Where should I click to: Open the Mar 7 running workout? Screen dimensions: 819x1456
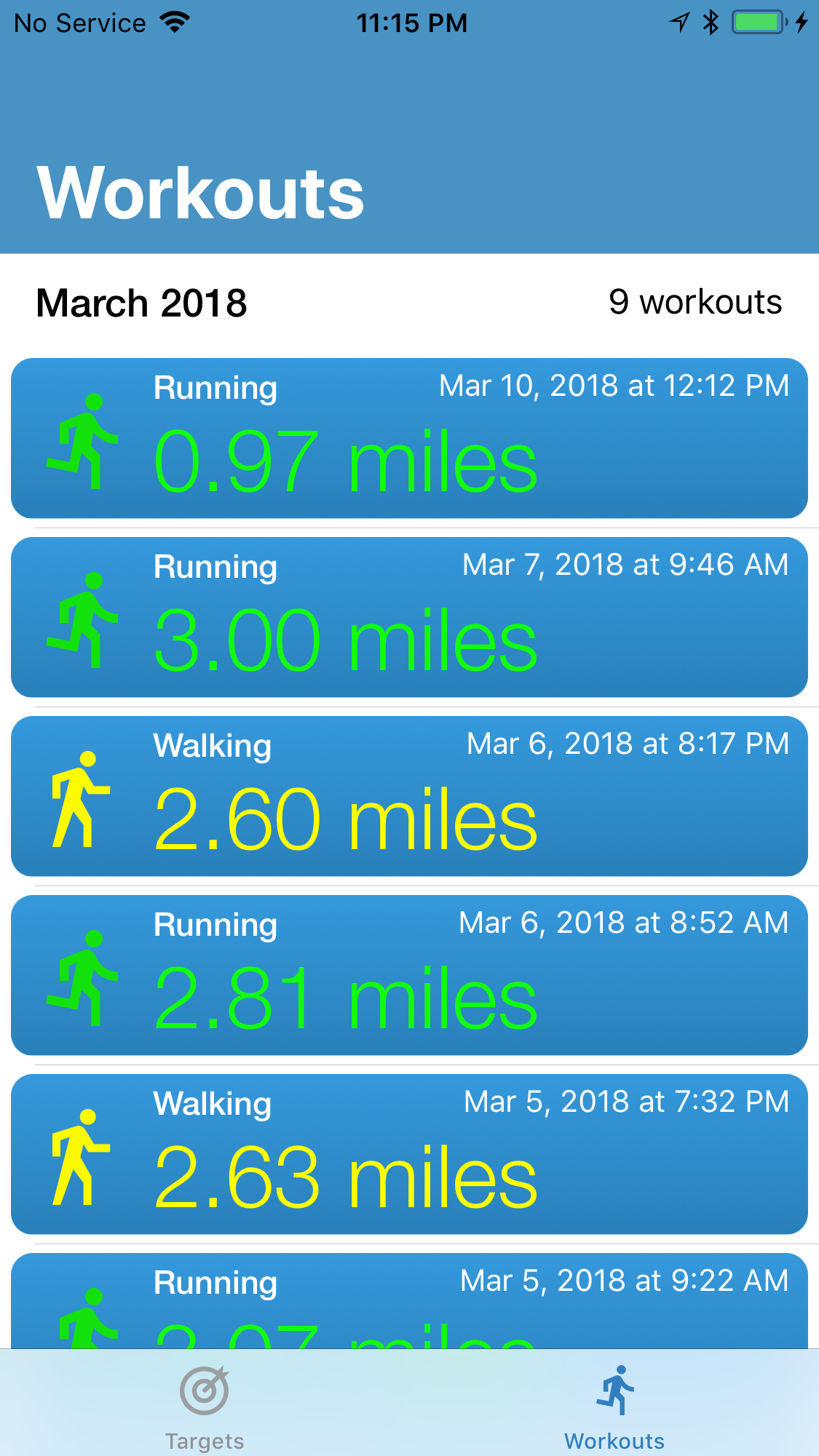pos(409,617)
